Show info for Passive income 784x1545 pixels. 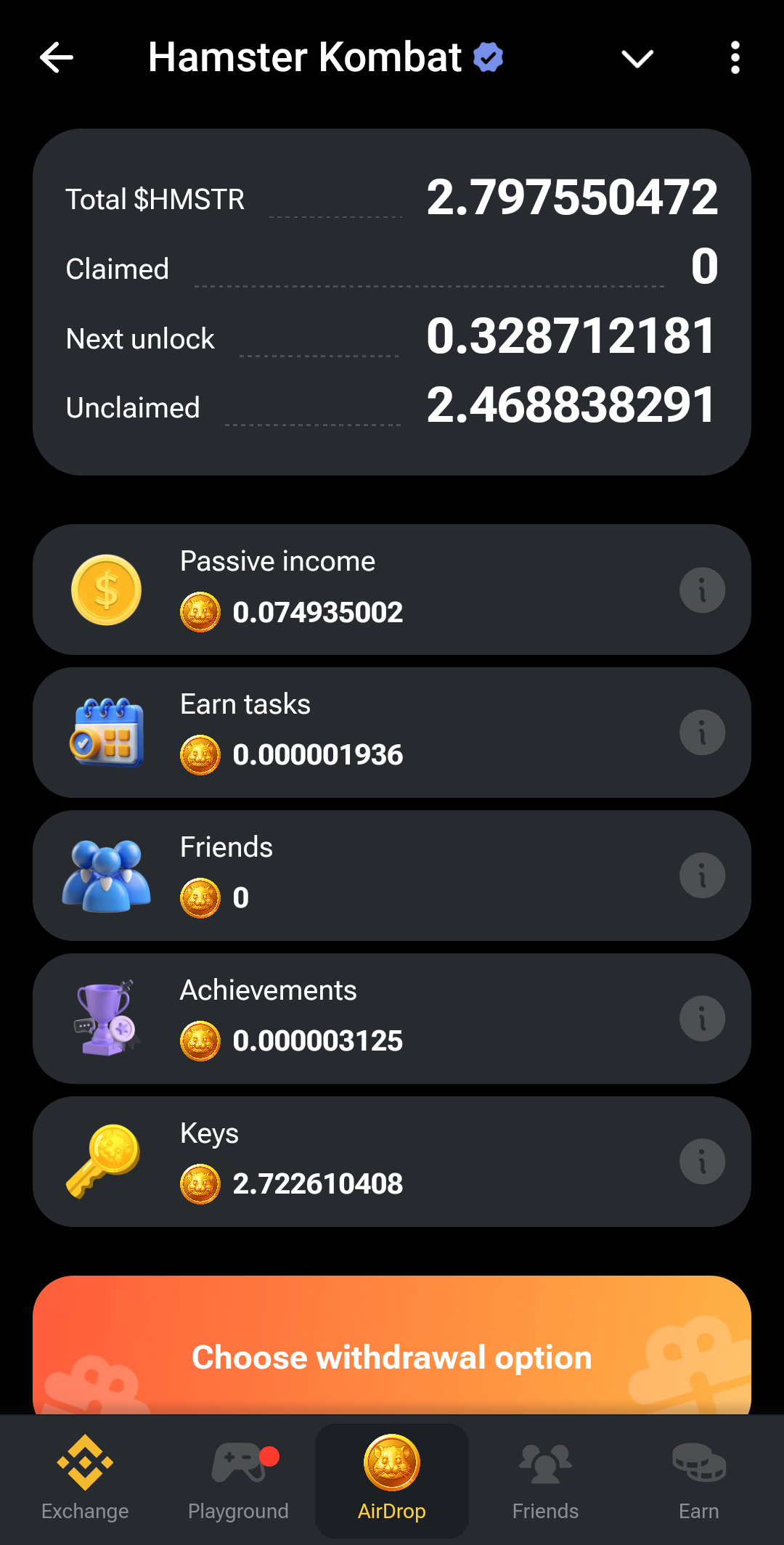pos(702,590)
